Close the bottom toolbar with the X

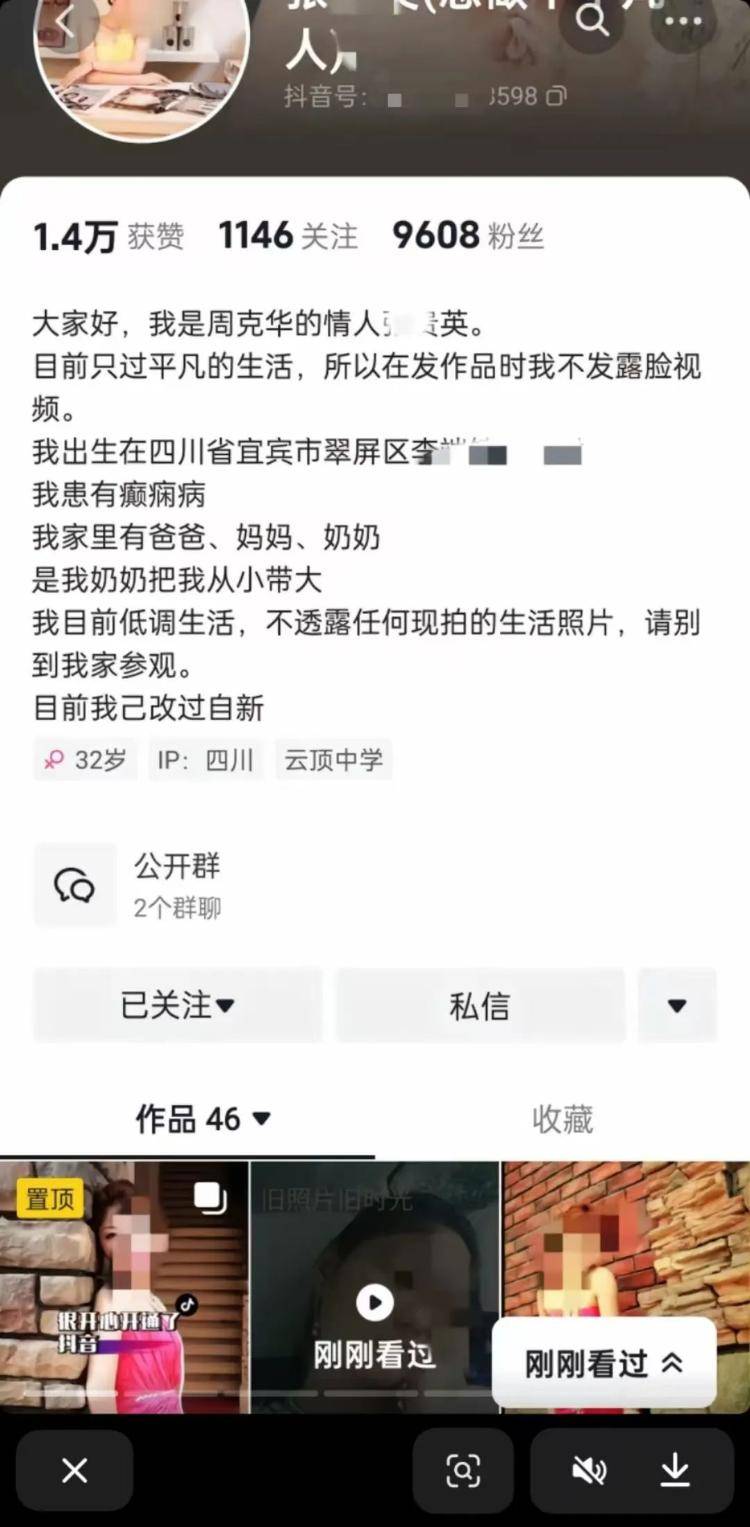point(73,1470)
